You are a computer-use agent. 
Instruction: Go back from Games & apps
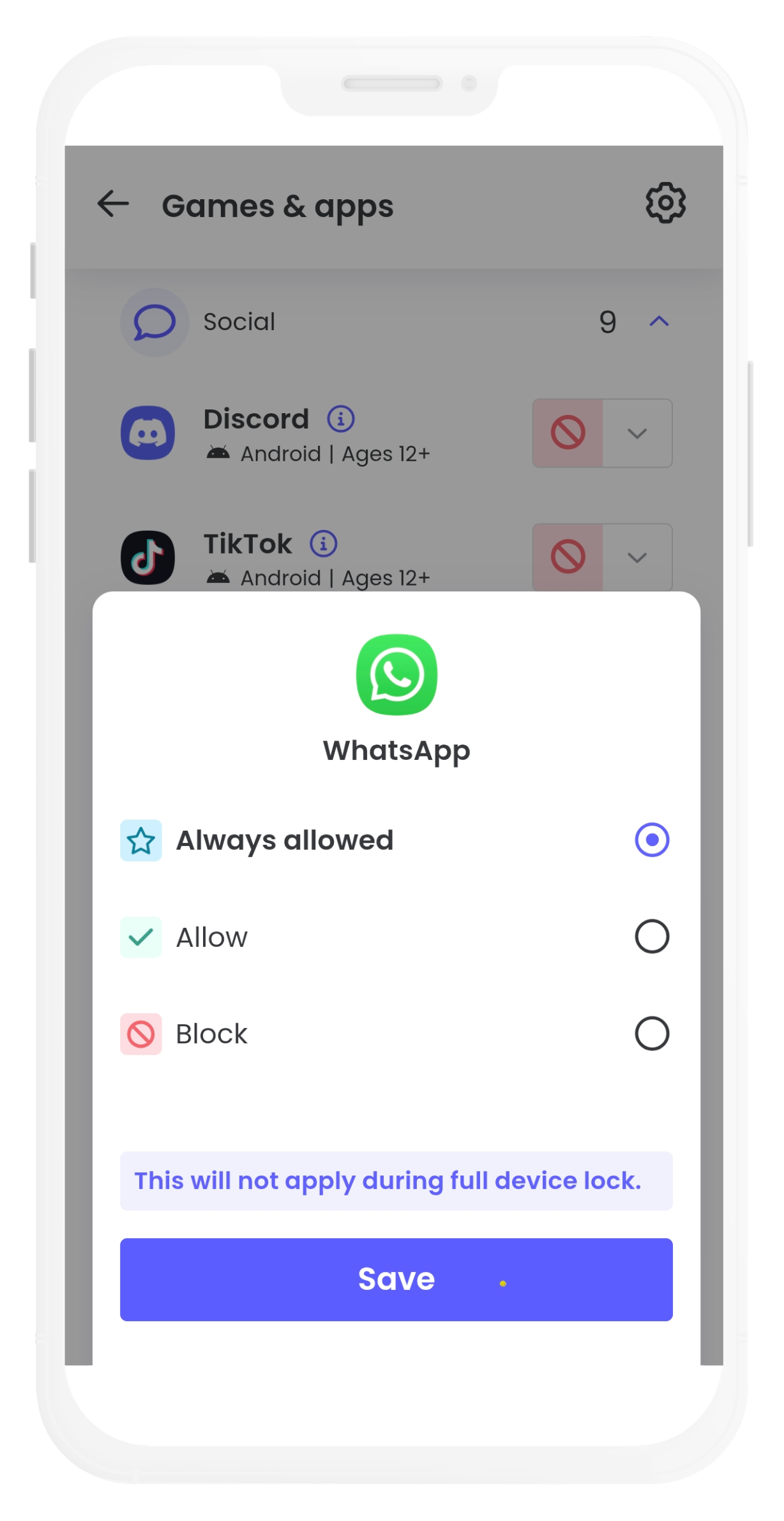click(x=114, y=204)
